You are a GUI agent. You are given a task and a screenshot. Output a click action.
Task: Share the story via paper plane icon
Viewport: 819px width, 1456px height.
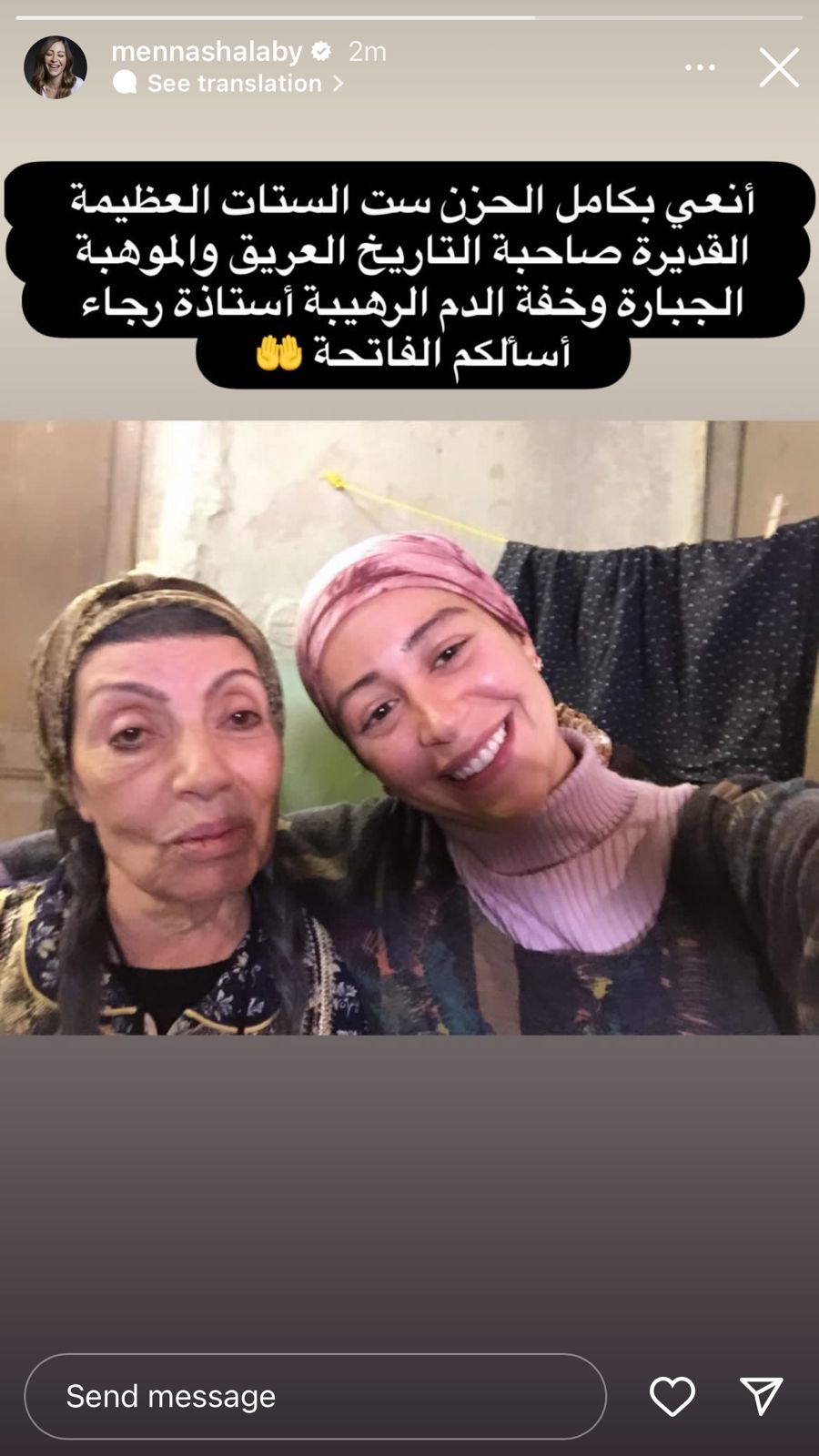[x=761, y=1396]
